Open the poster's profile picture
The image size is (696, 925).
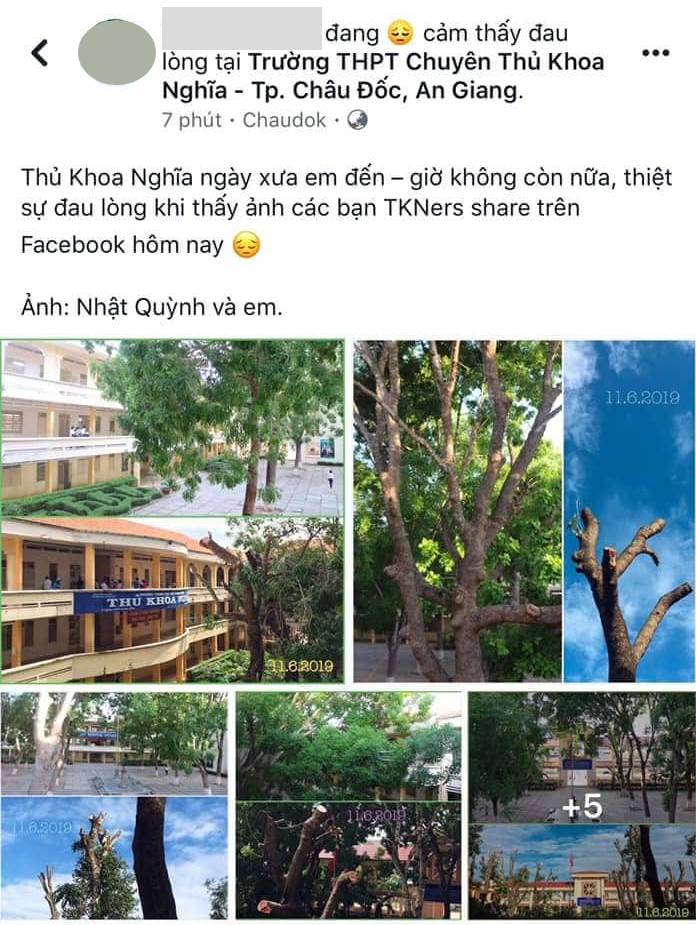pos(117,52)
